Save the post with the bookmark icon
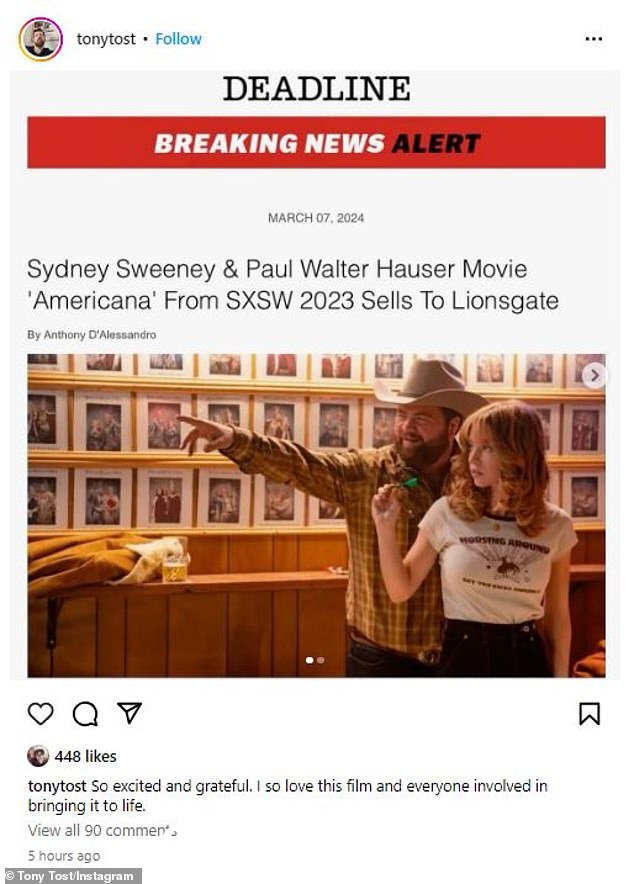 point(589,713)
